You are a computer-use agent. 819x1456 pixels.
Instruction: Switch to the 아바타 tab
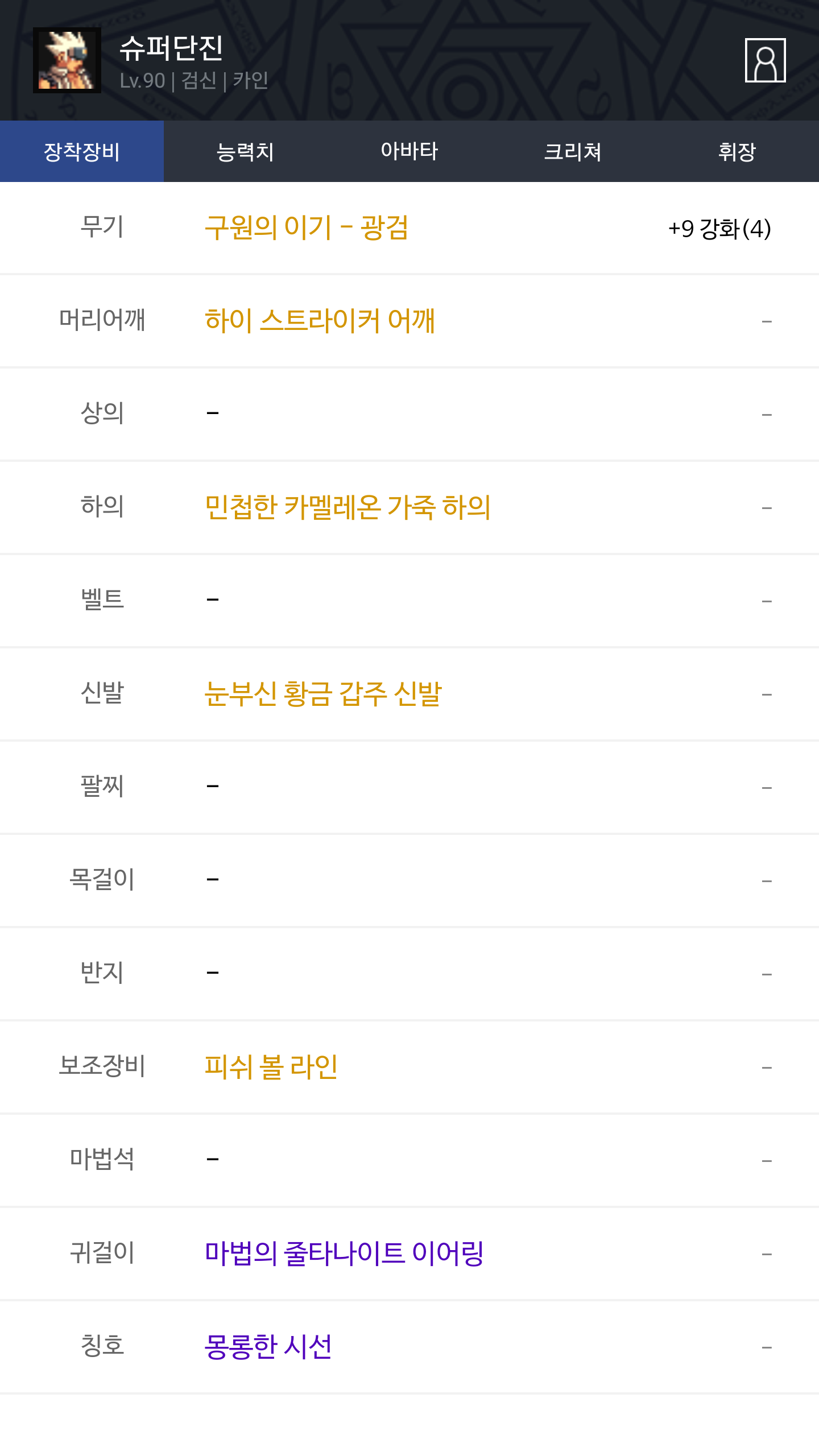(x=409, y=151)
